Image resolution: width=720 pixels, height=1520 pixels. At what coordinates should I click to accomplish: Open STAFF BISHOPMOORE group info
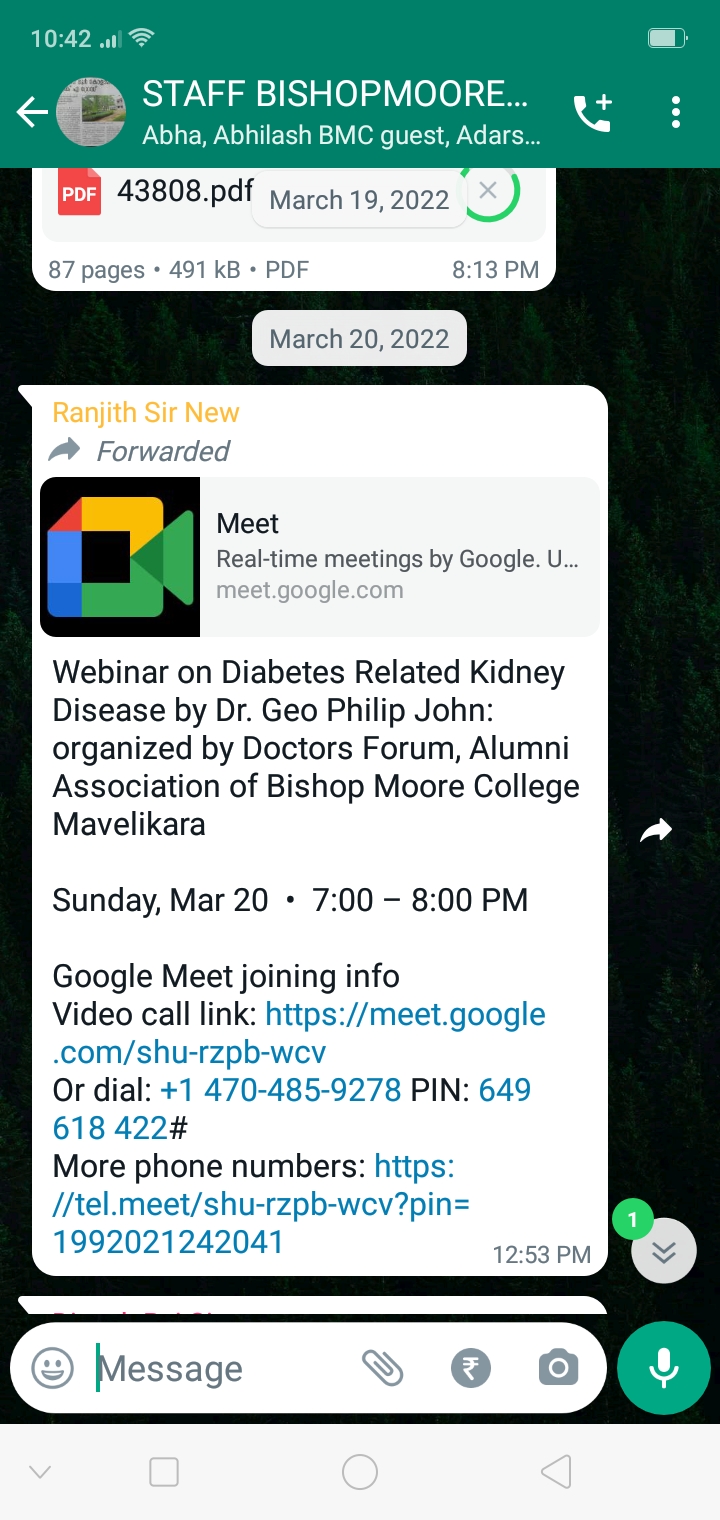tap(340, 113)
